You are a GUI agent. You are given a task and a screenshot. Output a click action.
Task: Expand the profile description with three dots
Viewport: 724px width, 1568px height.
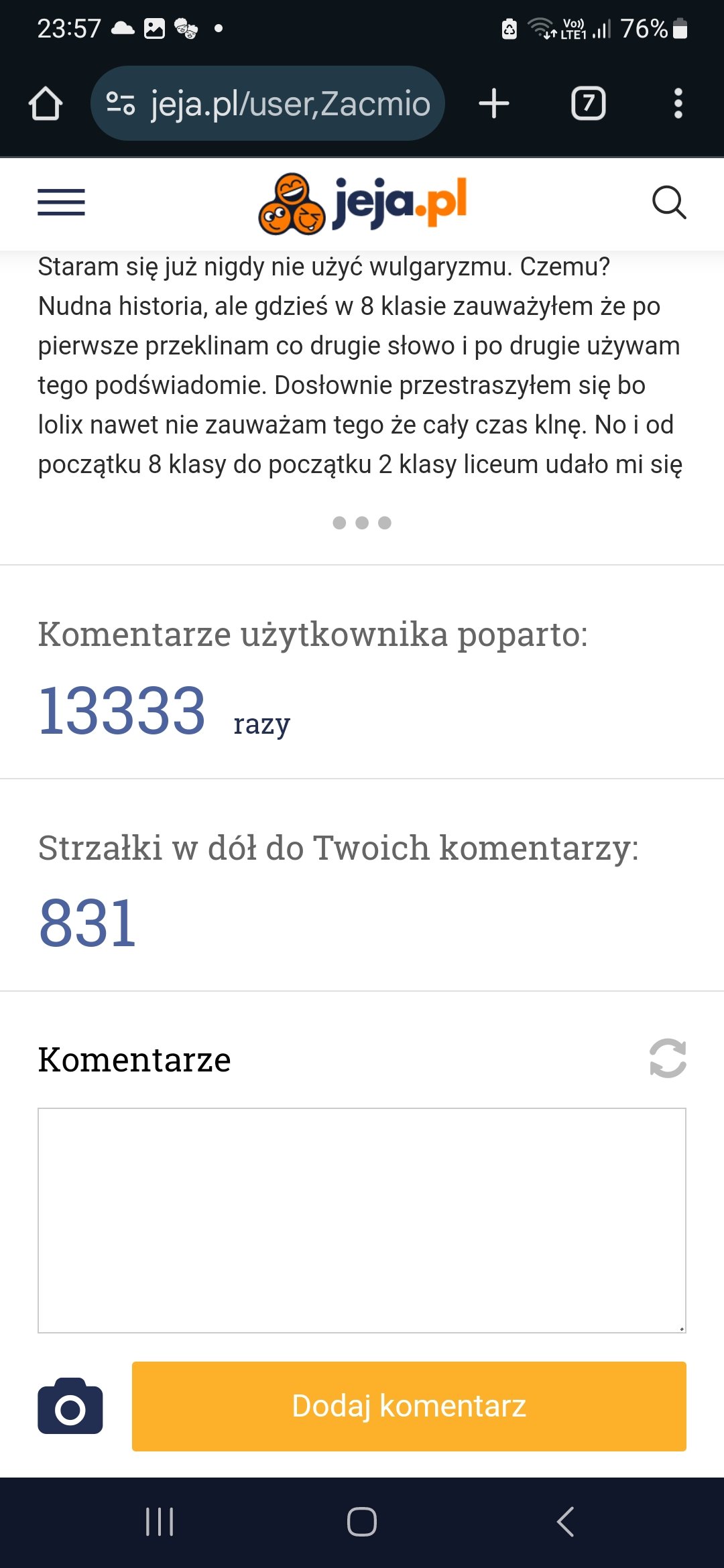(362, 523)
